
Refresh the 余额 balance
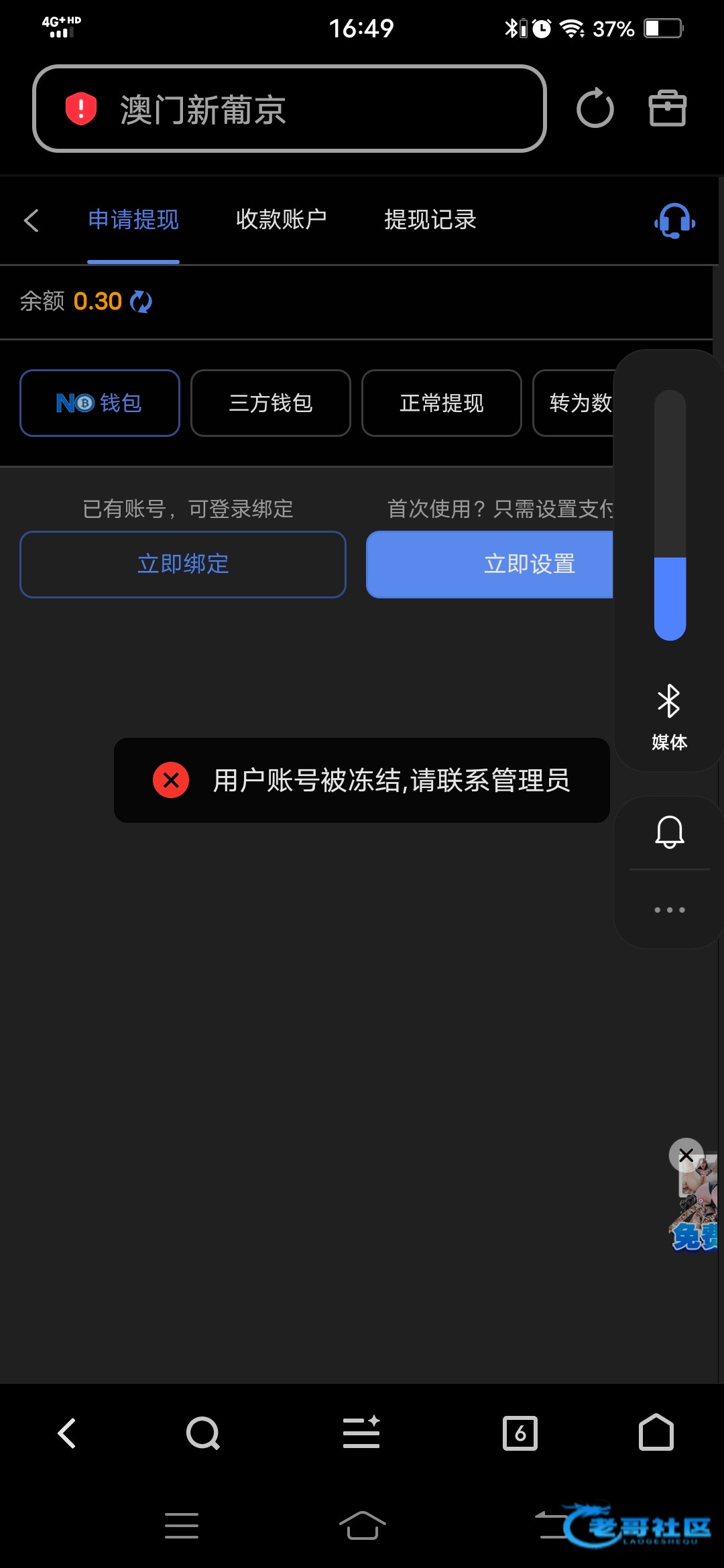pyautogui.click(x=141, y=302)
